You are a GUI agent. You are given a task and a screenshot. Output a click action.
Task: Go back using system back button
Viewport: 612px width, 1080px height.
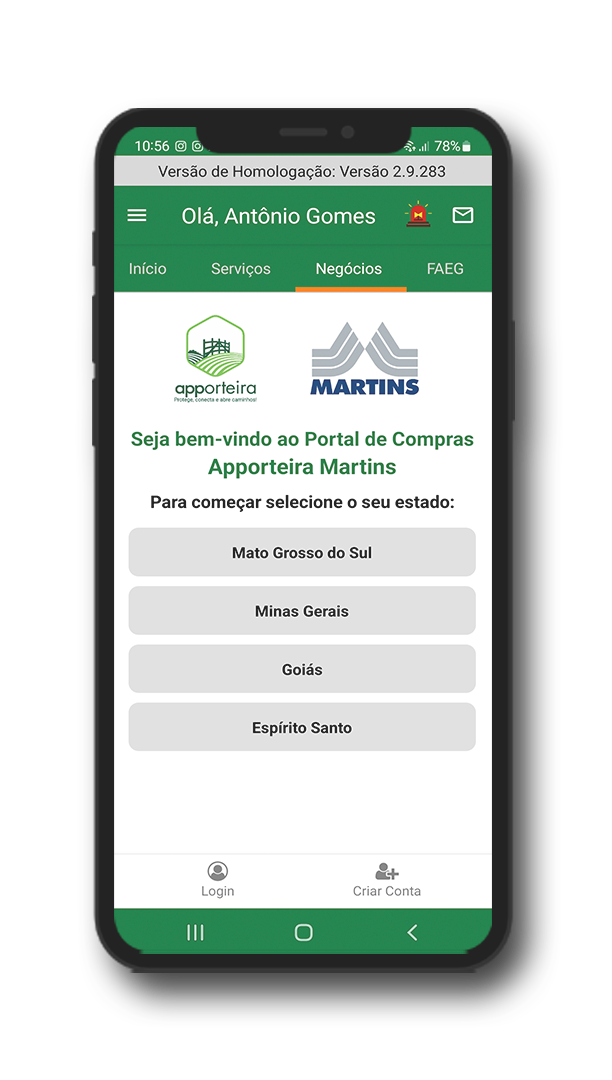point(412,932)
